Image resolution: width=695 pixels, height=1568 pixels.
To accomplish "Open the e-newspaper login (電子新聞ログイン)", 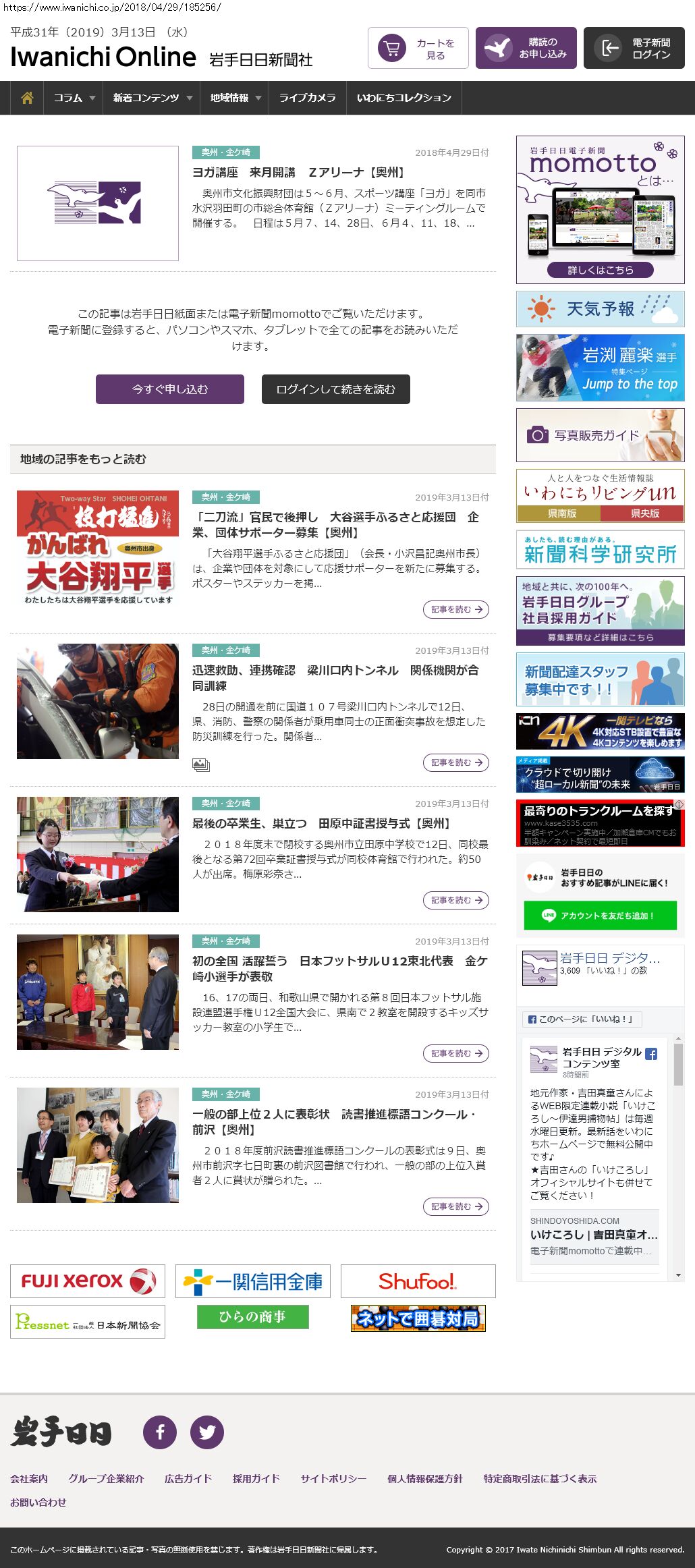I will 634,48.
